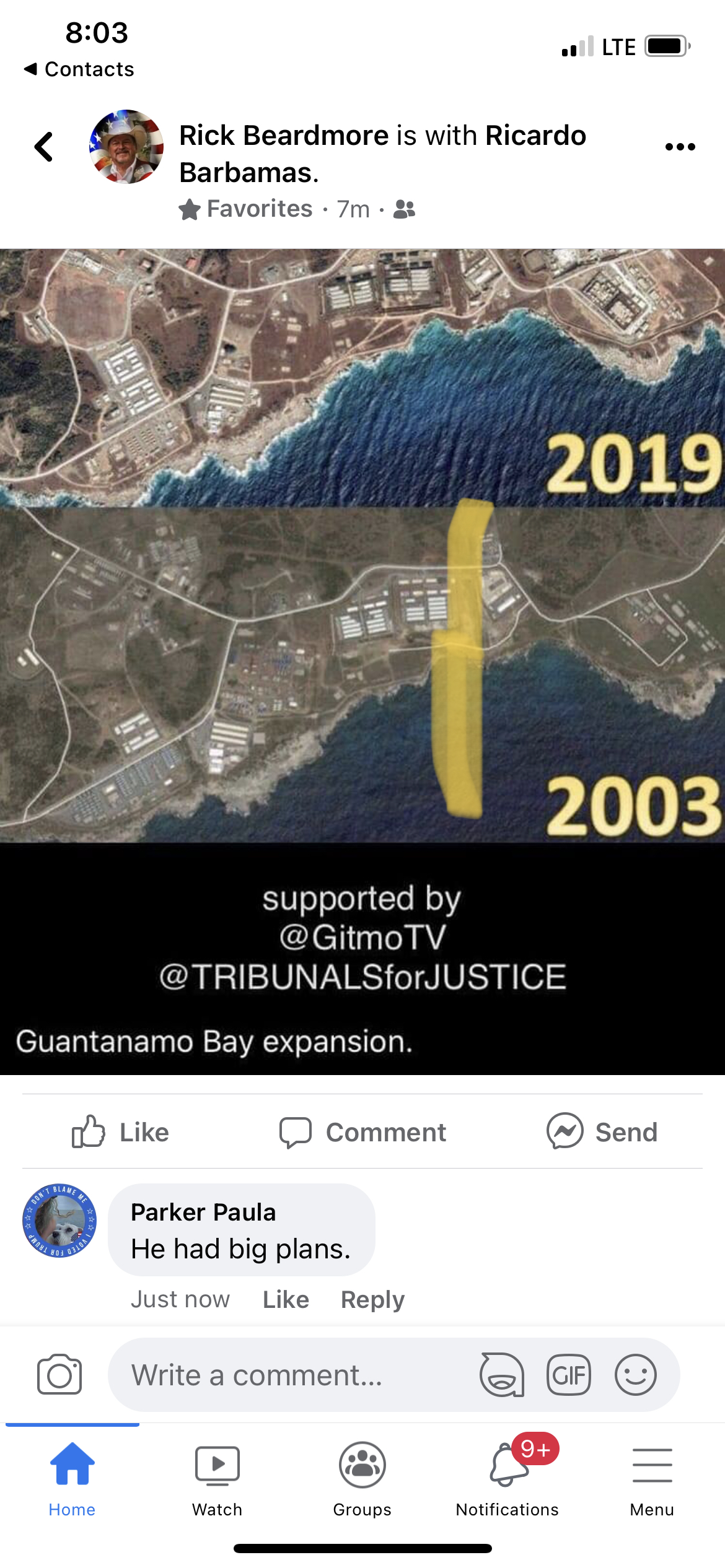Open Rick Beardmore's profile picture
Image resolution: width=725 pixels, height=1568 pixels.
tap(126, 147)
